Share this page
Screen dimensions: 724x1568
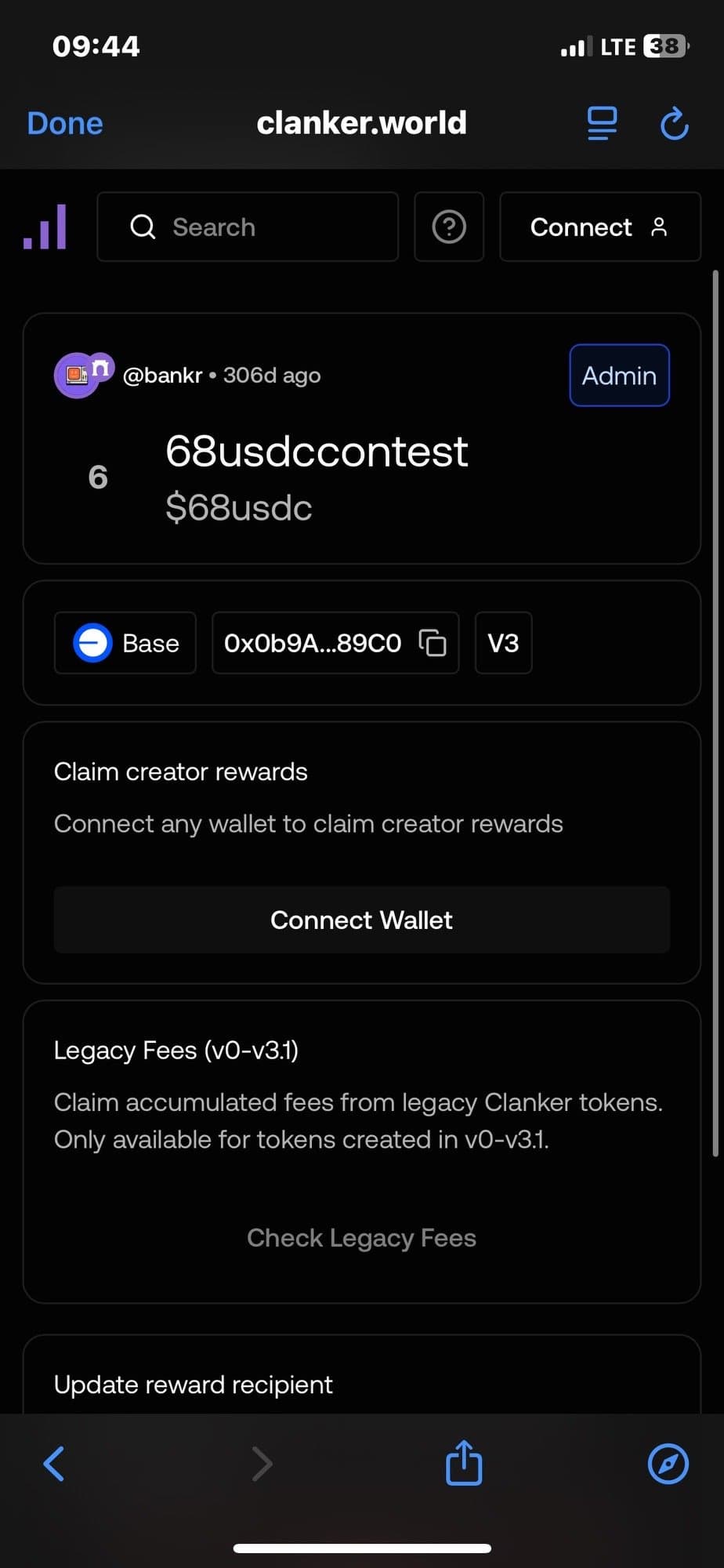(464, 1463)
